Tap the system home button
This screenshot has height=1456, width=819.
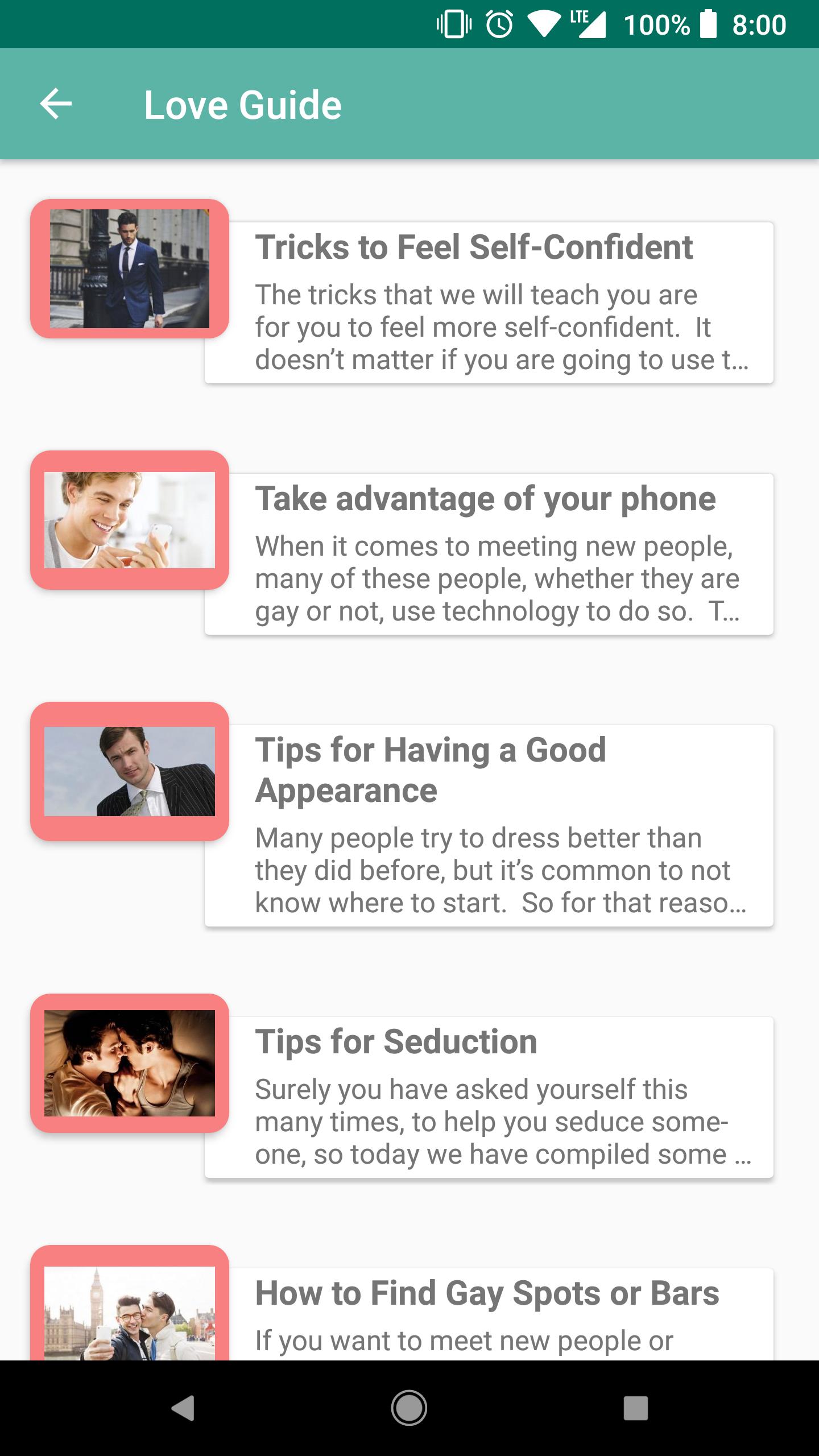(409, 1408)
